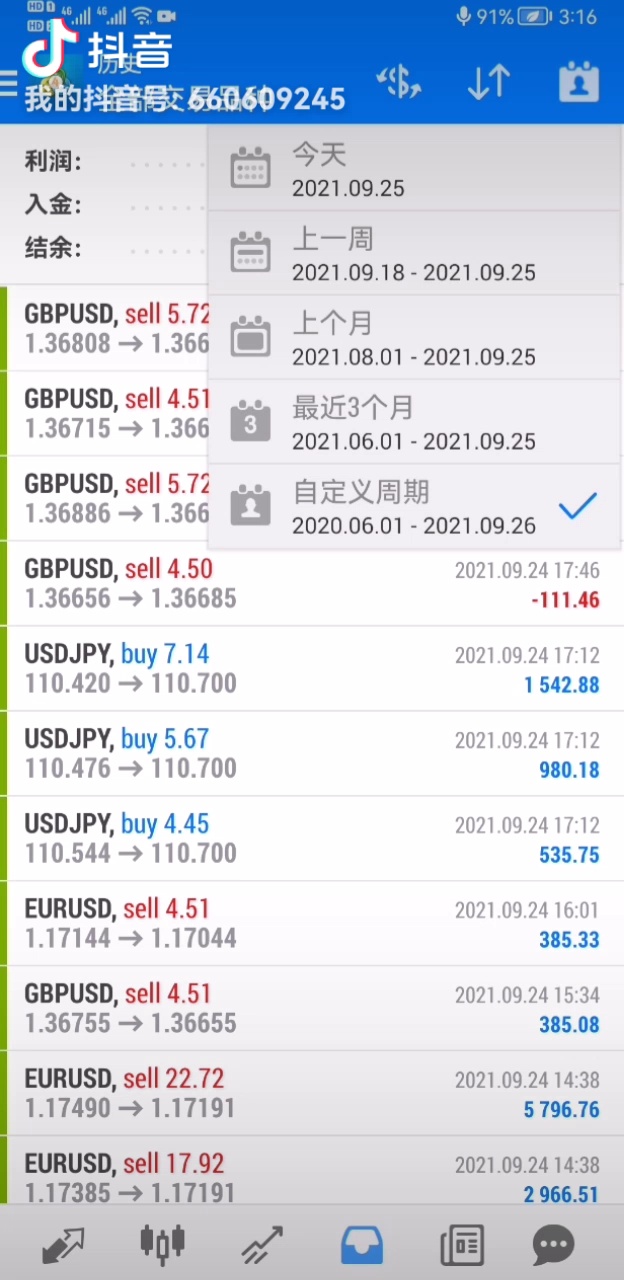Open USDJPY buy 7.14 trade record
Screen dimensions: 624x1280
tap(312, 669)
